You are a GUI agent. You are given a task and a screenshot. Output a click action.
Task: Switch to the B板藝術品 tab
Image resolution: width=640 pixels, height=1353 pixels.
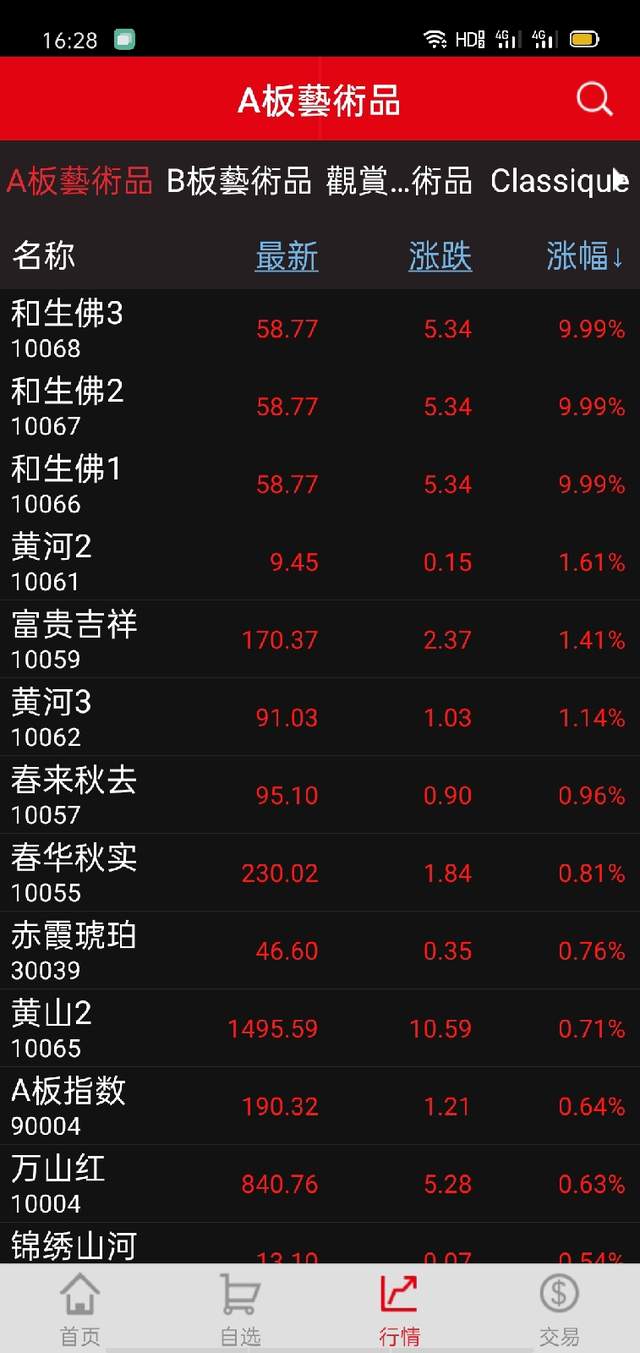pyautogui.click(x=239, y=181)
